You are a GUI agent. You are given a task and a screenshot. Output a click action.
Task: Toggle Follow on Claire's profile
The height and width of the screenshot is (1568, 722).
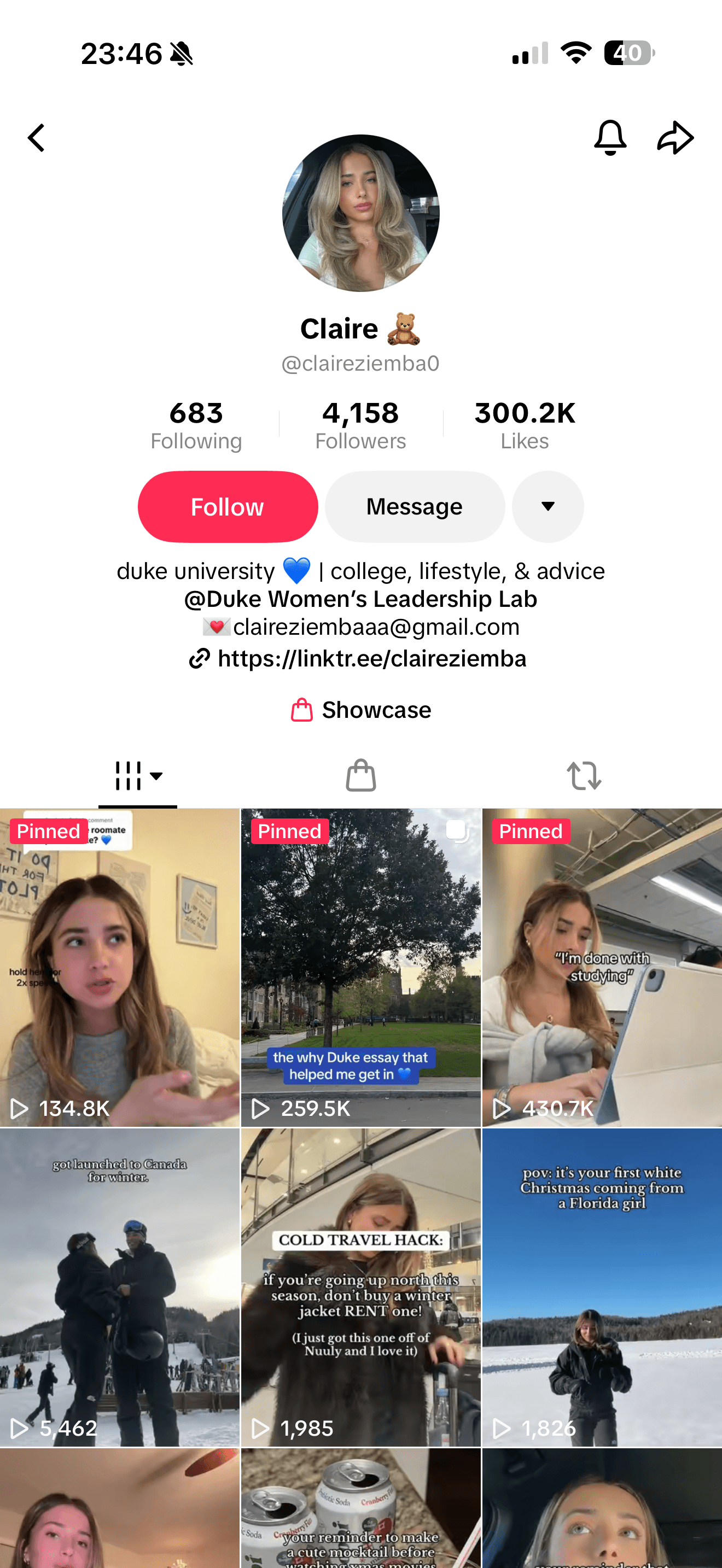227,506
